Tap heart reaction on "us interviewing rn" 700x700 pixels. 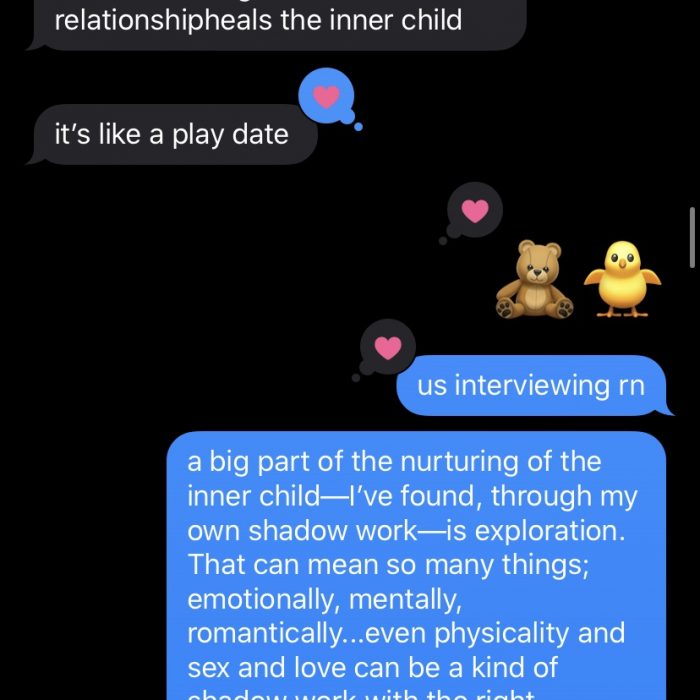(x=387, y=348)
